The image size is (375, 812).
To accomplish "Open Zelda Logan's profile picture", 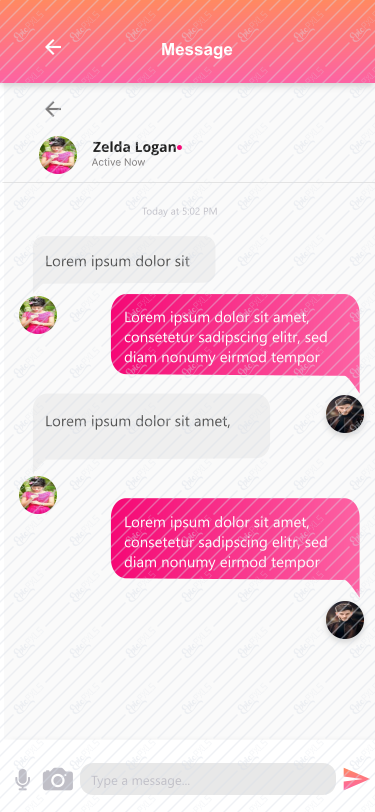I will [x=58, y=154].
